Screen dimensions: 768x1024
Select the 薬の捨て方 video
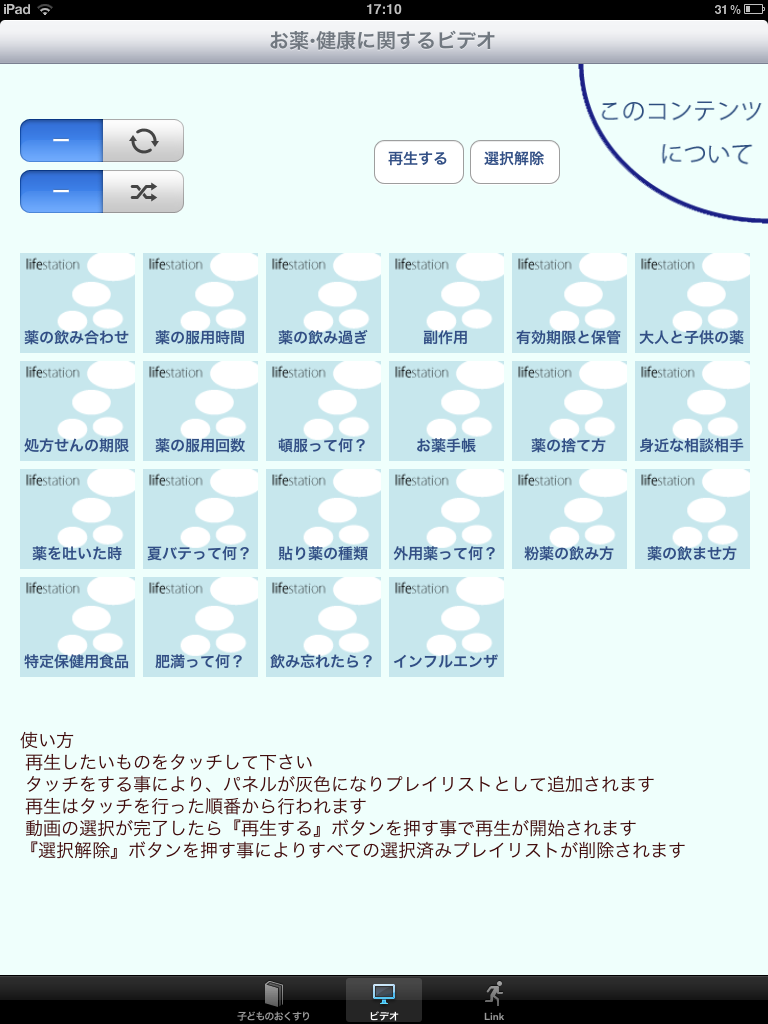(569, 411)
